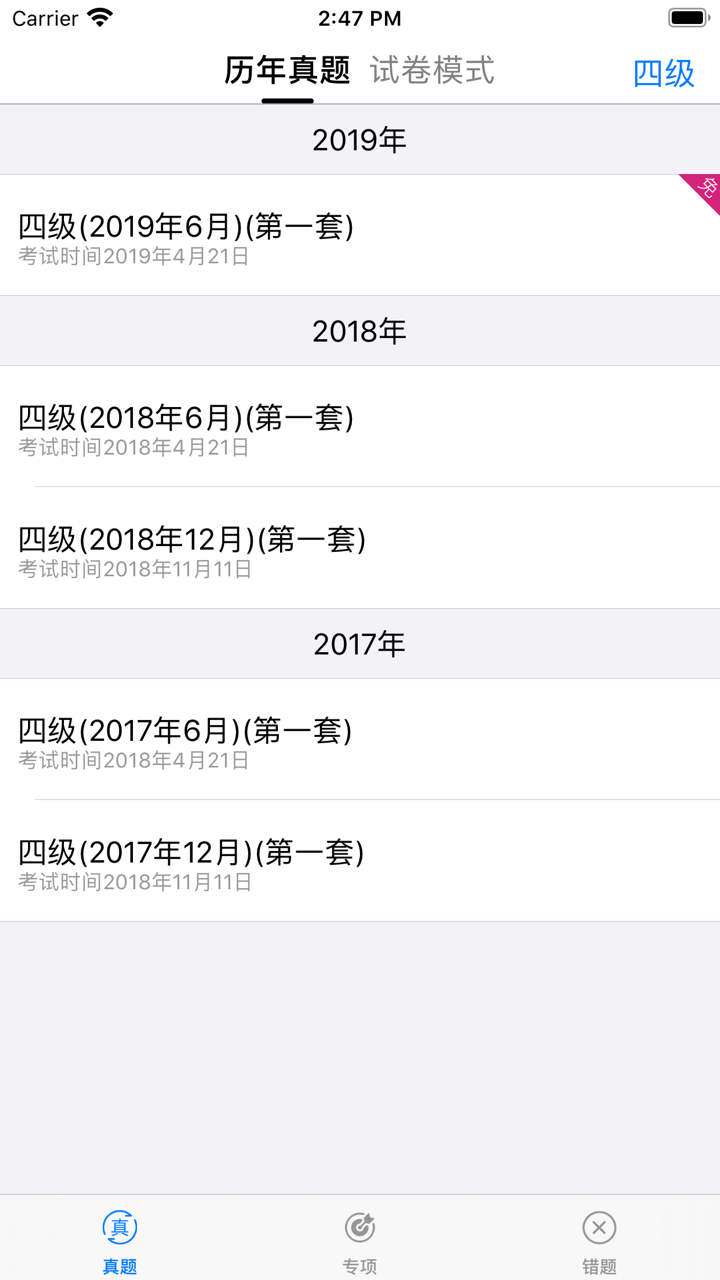The width and height of the screenshot is (720, 1280).
Task: Tap the clock showing 2:47 PM
Action: coord(359,17)
